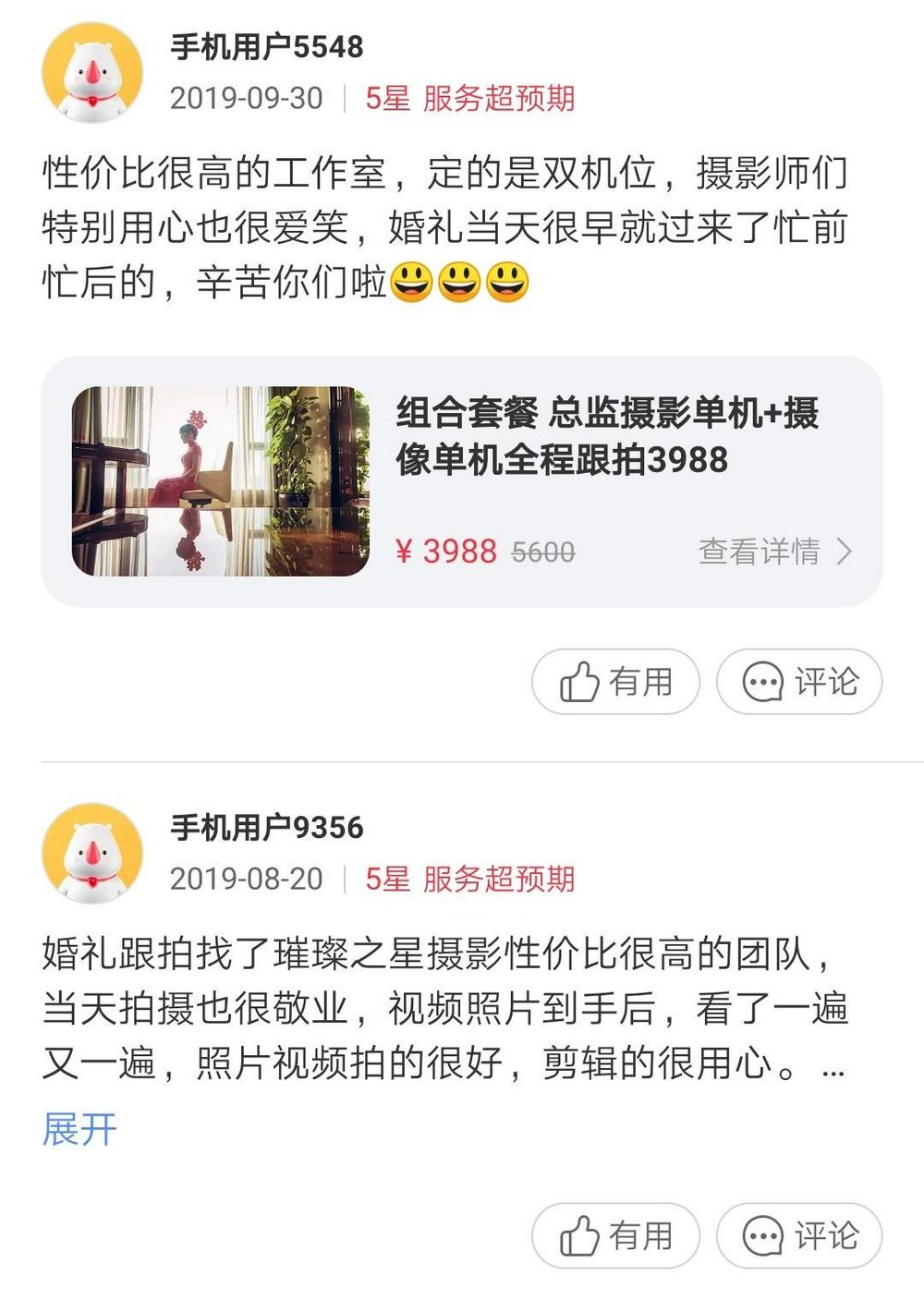Open 手机用户9356's profile avatar
Viewport: 924px width, 1299px height.
[92, 853]
